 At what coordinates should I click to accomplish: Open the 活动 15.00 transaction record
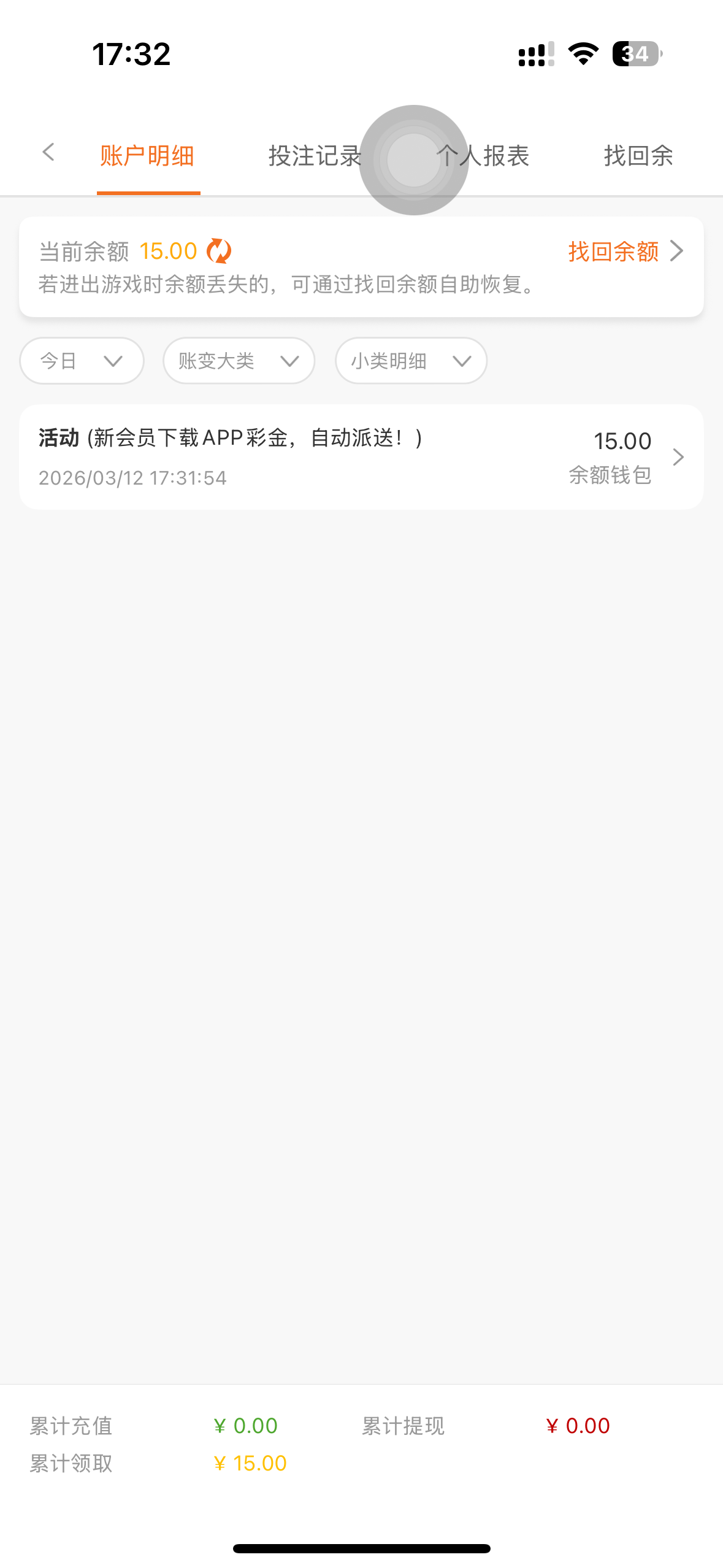coord(361,457)
